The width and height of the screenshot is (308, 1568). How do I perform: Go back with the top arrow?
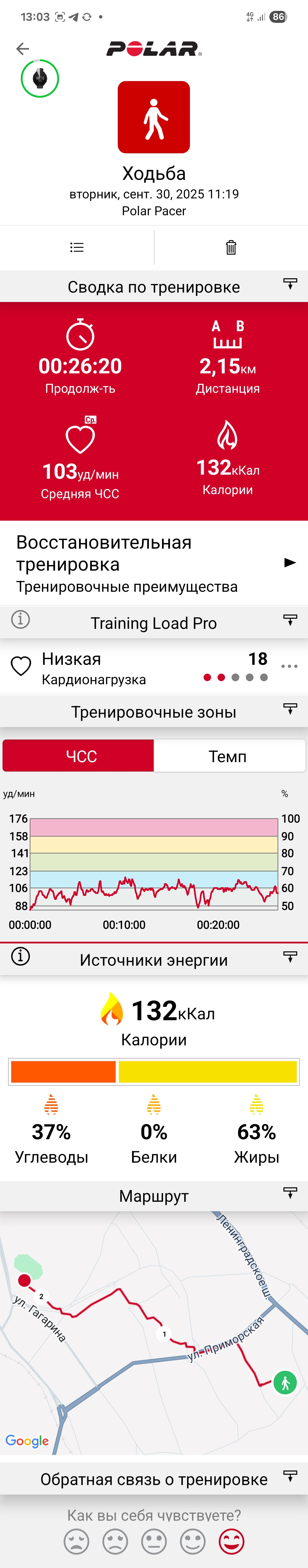click(23, 49)
